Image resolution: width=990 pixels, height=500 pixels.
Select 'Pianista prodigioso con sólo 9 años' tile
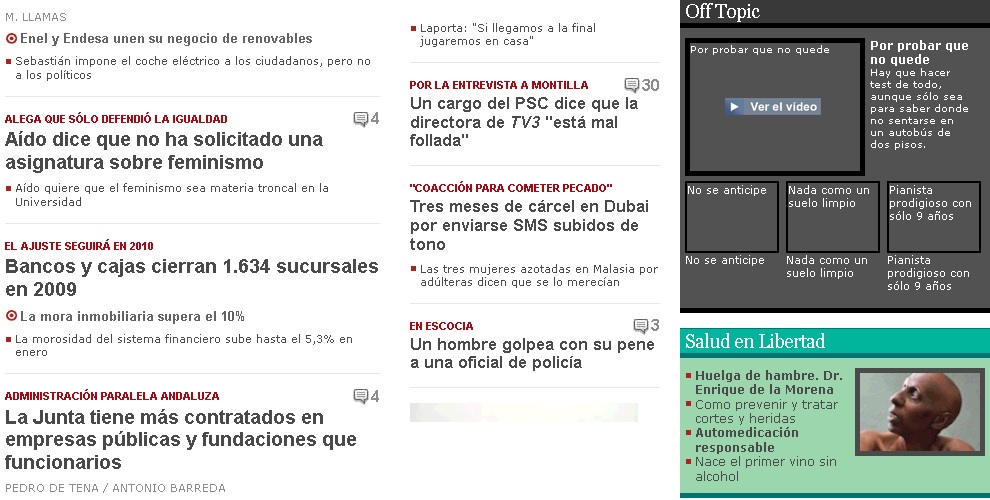click(x=933, y=216)
